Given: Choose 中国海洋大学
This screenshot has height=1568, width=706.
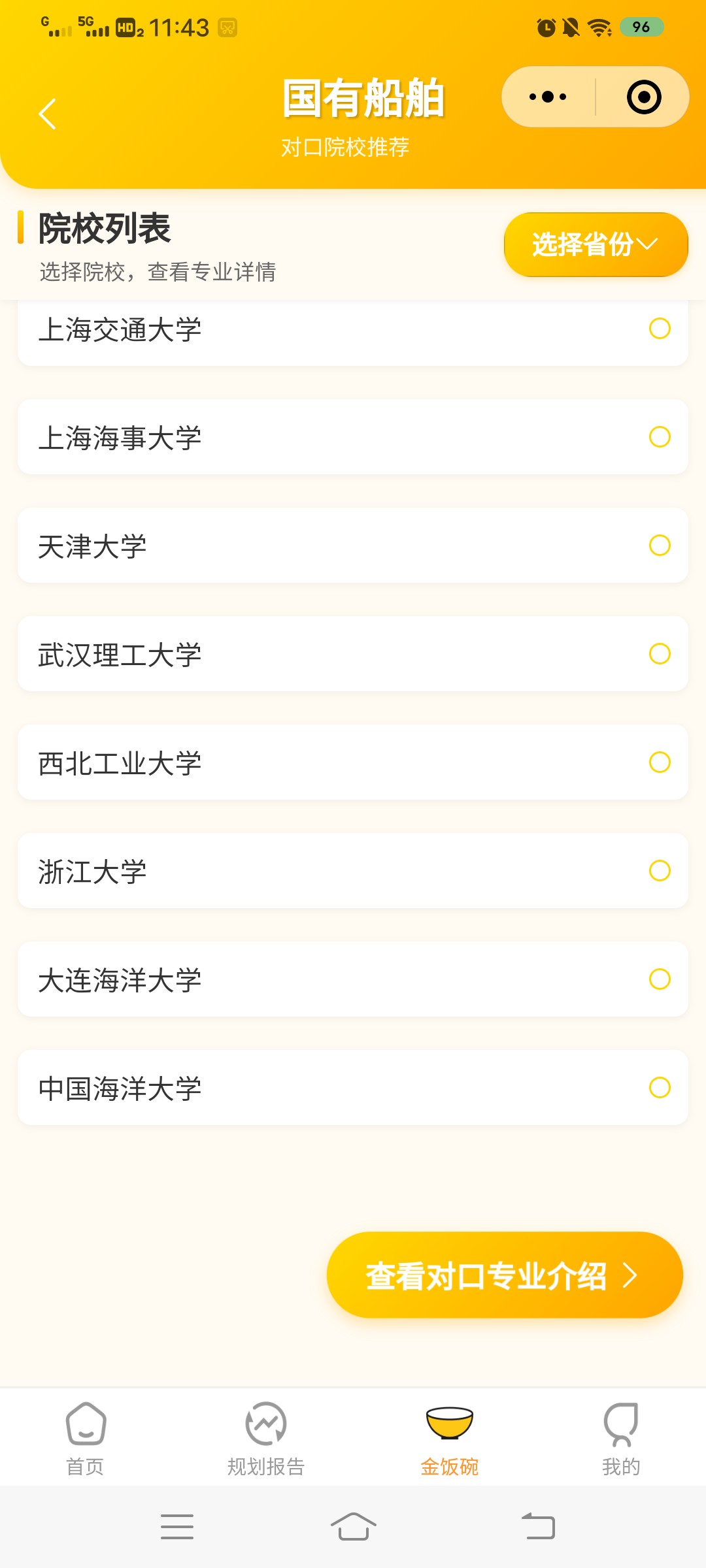Looking at the screenshot, I should 353,1088.
